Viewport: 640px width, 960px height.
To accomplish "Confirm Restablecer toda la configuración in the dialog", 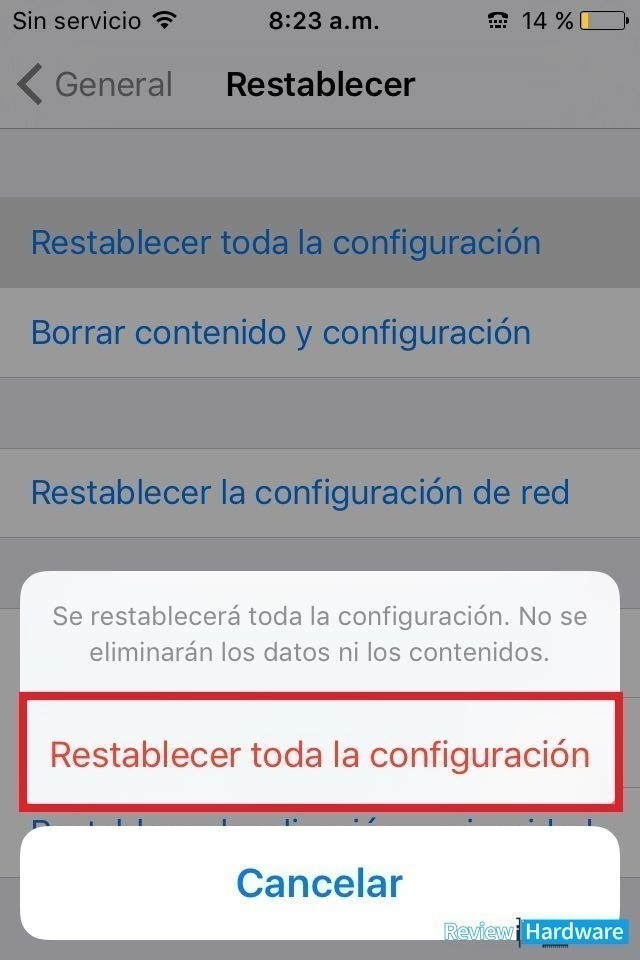I will pyautogui.click(x=320, y=753).
